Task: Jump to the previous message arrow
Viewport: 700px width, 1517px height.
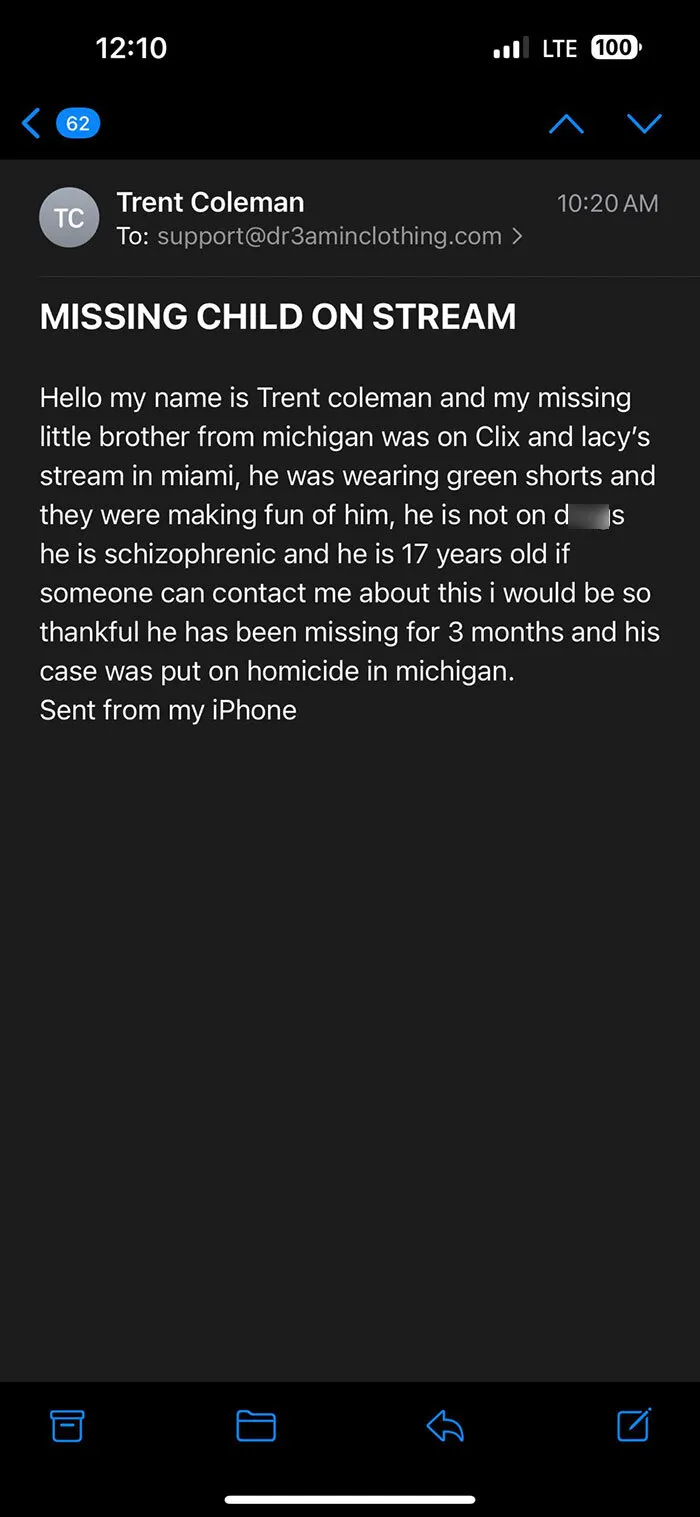Action: pos(566,123)
